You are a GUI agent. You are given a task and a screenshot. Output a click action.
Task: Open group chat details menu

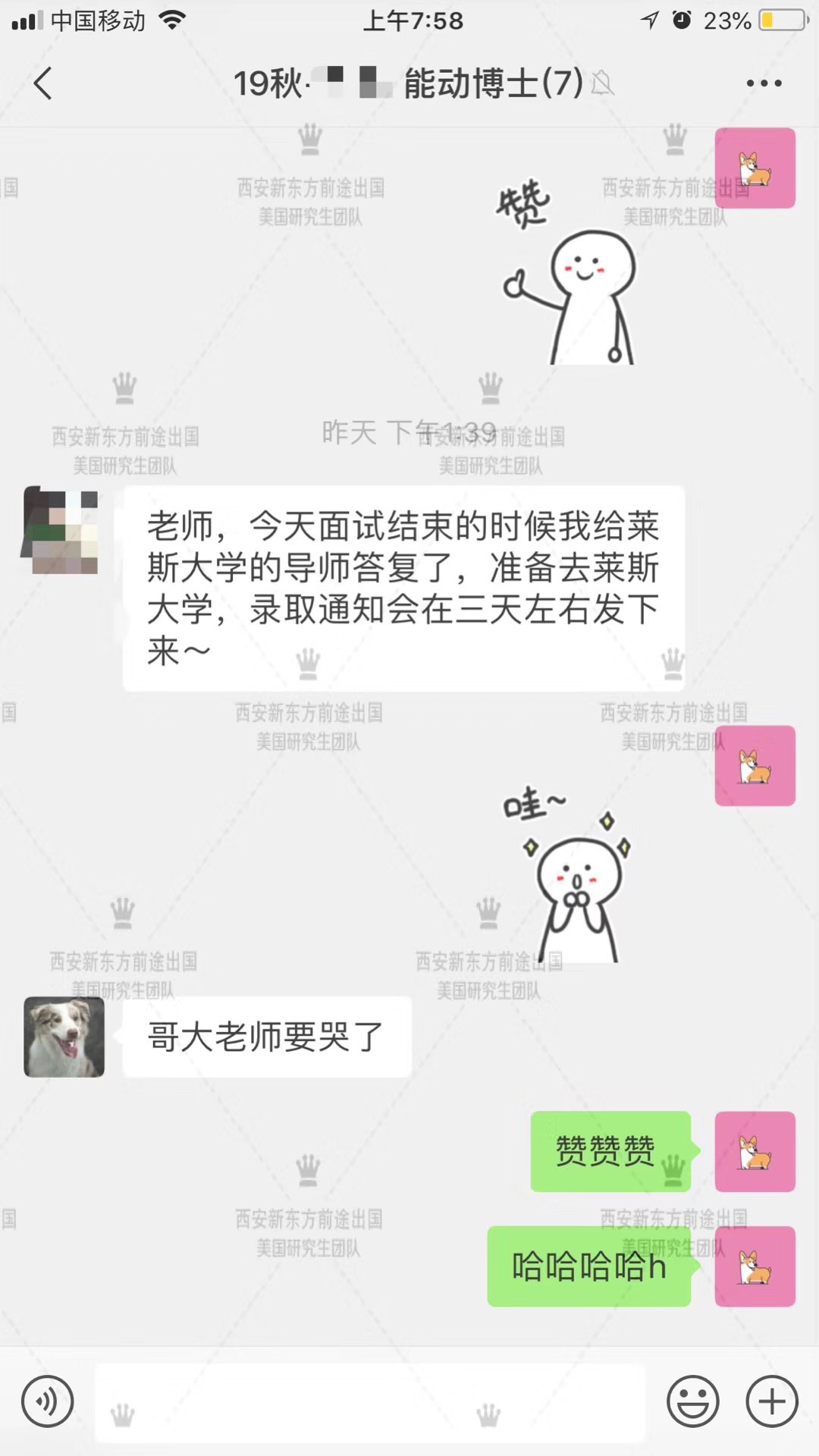(x=764, y=83)
